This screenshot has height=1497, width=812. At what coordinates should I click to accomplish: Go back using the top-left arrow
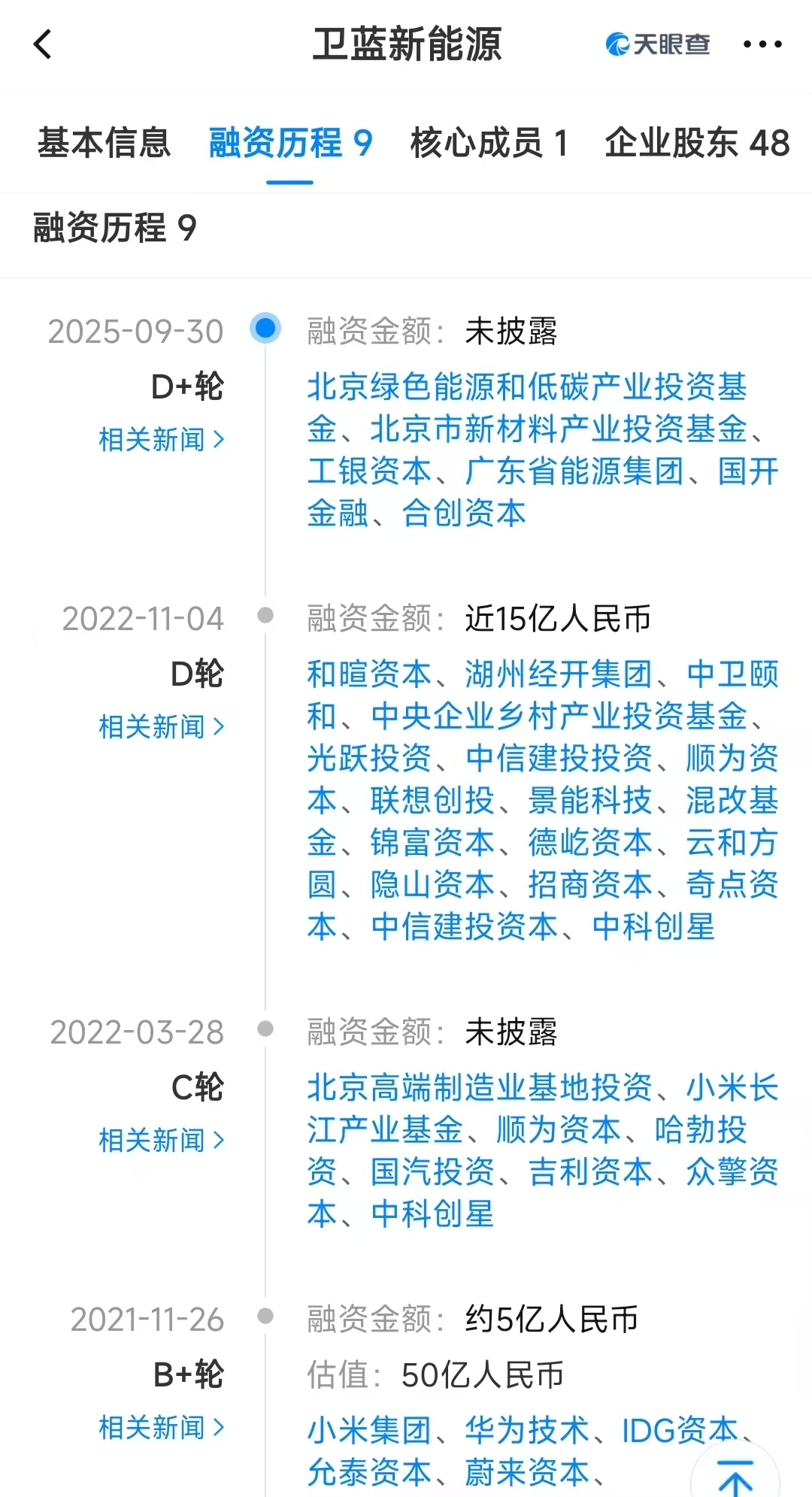(x=44, y=44)
